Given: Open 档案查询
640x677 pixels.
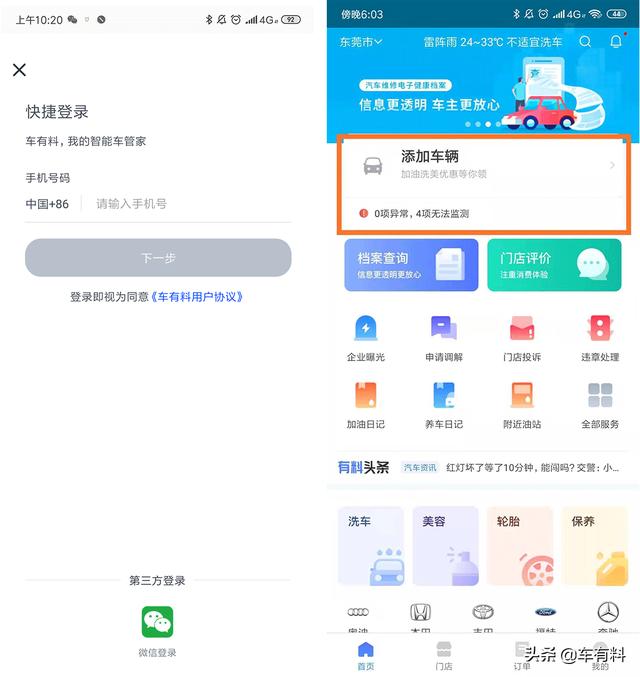Looking at the screenshot, I should [411, 265].
